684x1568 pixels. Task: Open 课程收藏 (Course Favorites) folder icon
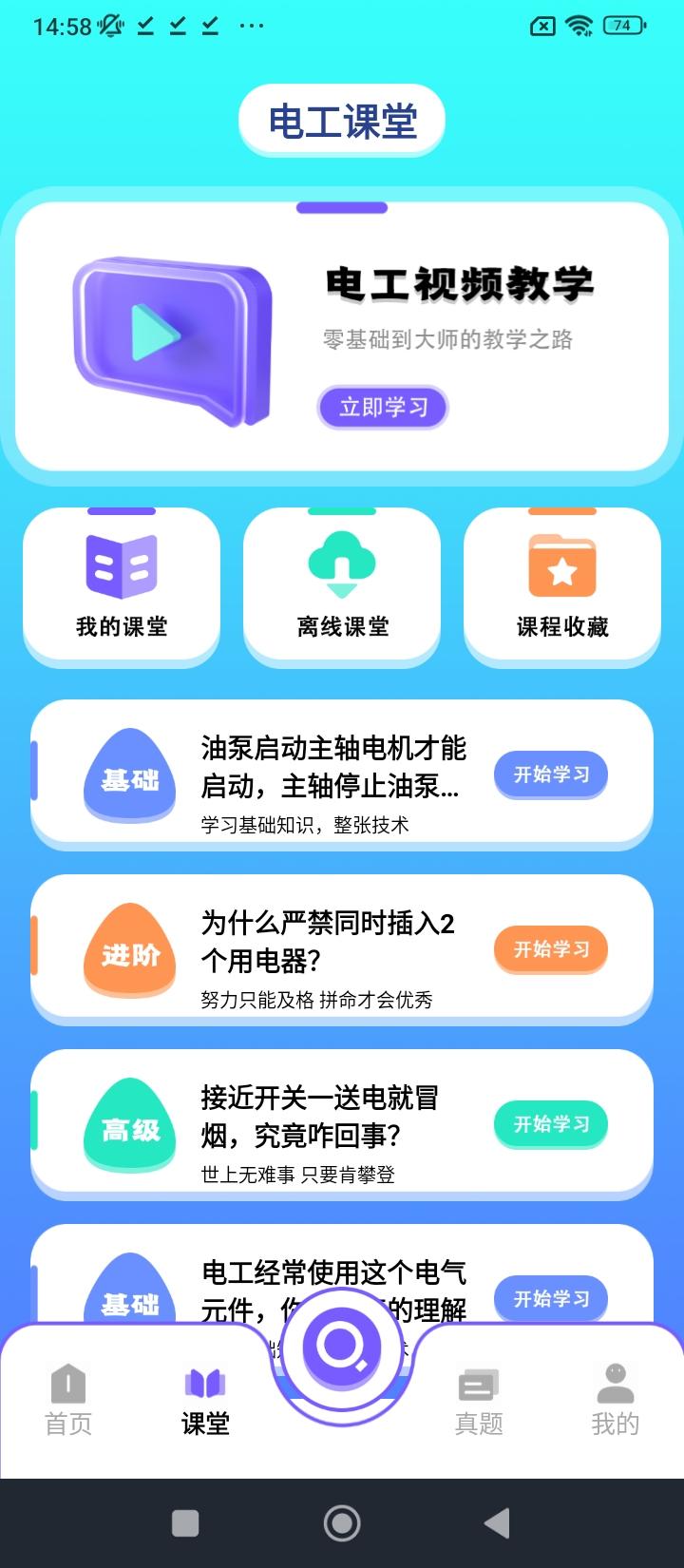click(561, 564)
